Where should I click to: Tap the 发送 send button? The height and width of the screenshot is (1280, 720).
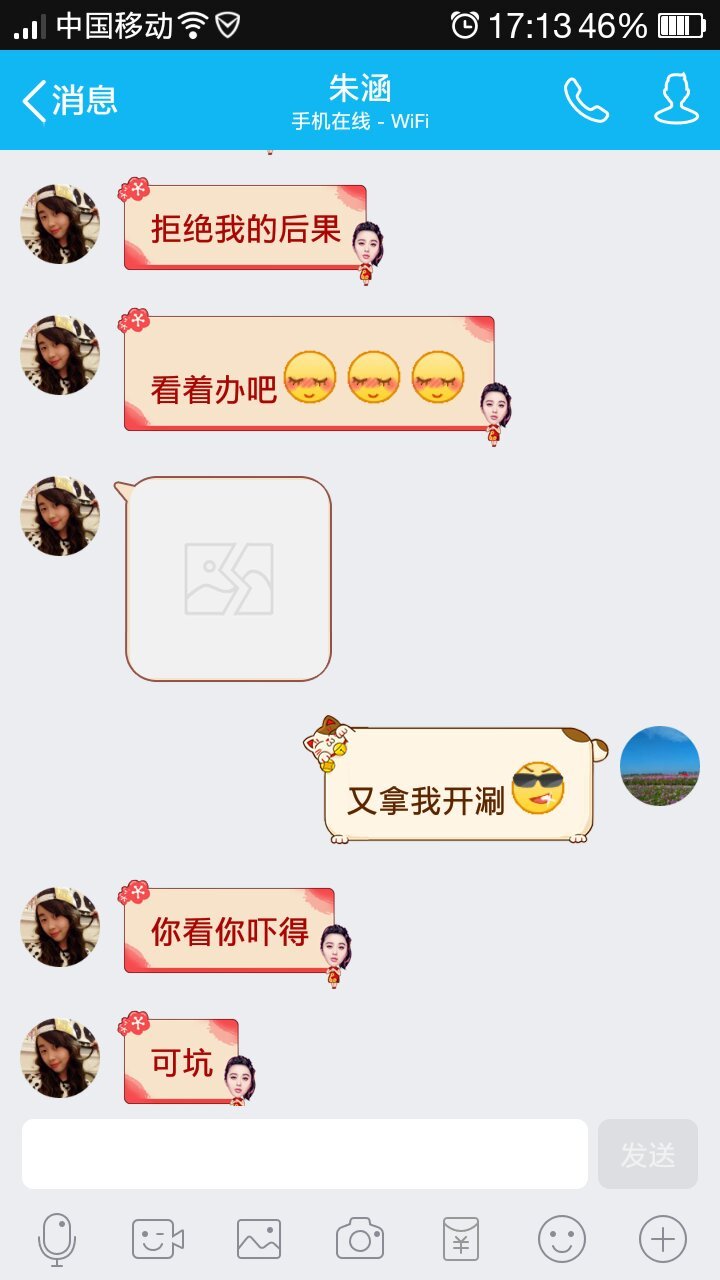[x=647, y=1154]
